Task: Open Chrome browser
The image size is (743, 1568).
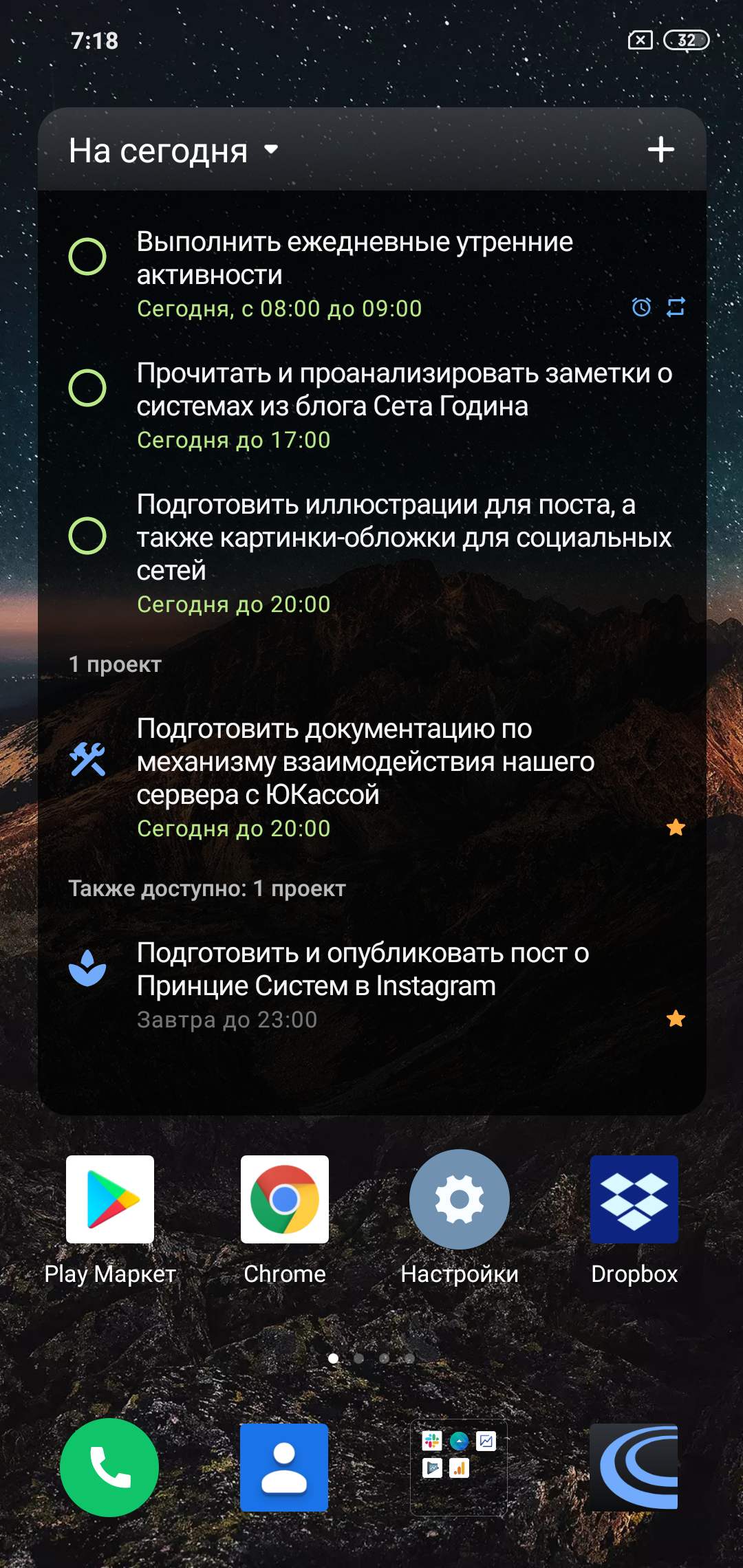Action: click(285, 1199)
